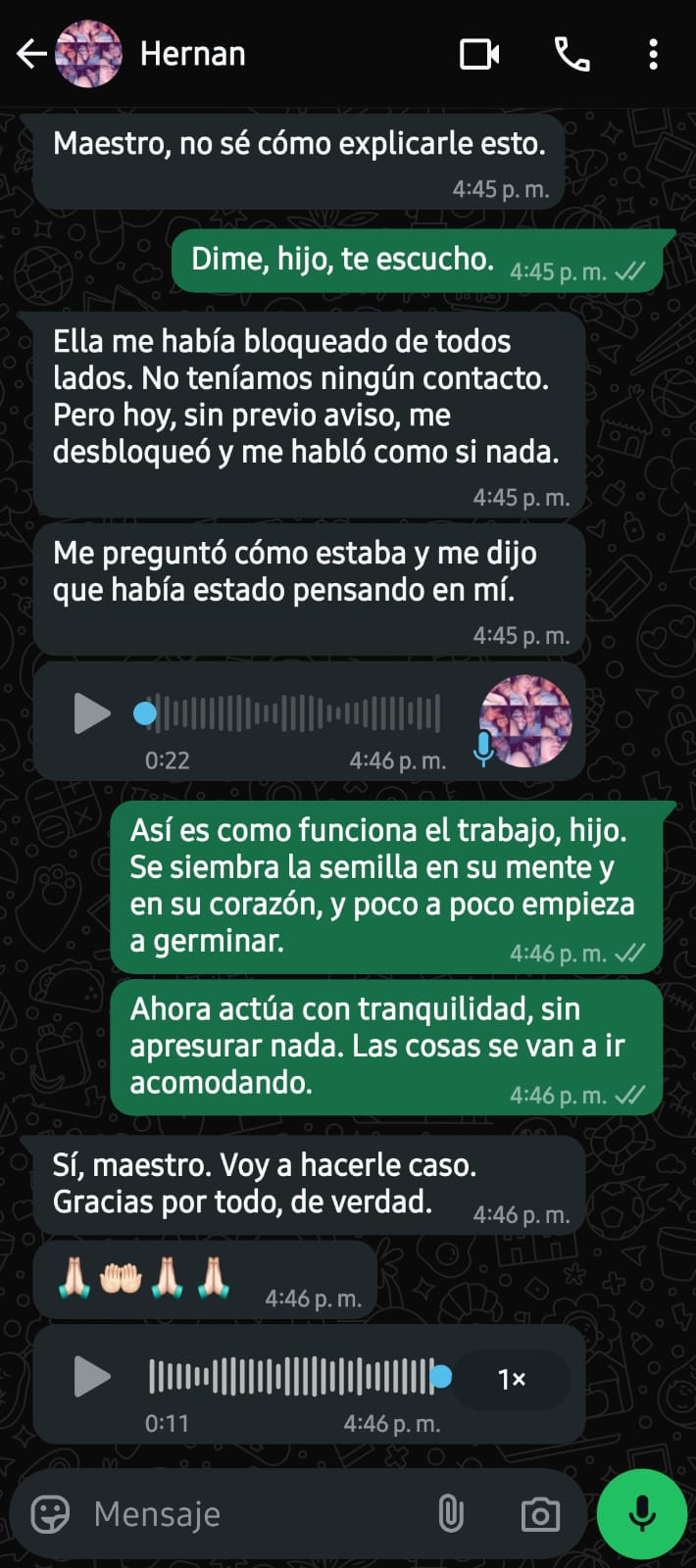Seek within the 0:11 voice message waveform
The width and height of the screenshot is (696, 1568).
click(294, 1377)
